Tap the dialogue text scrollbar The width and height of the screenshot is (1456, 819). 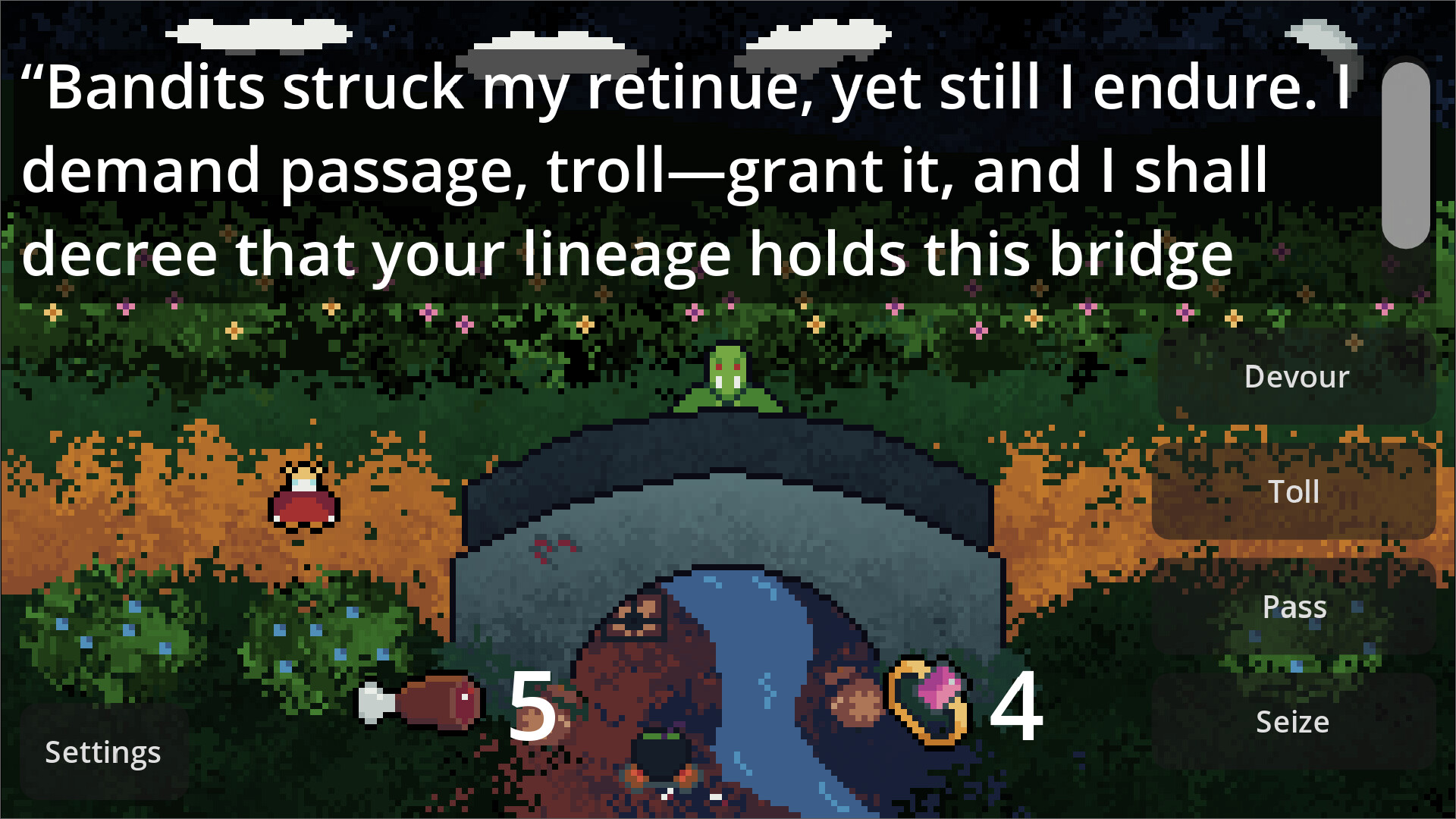1405,155
